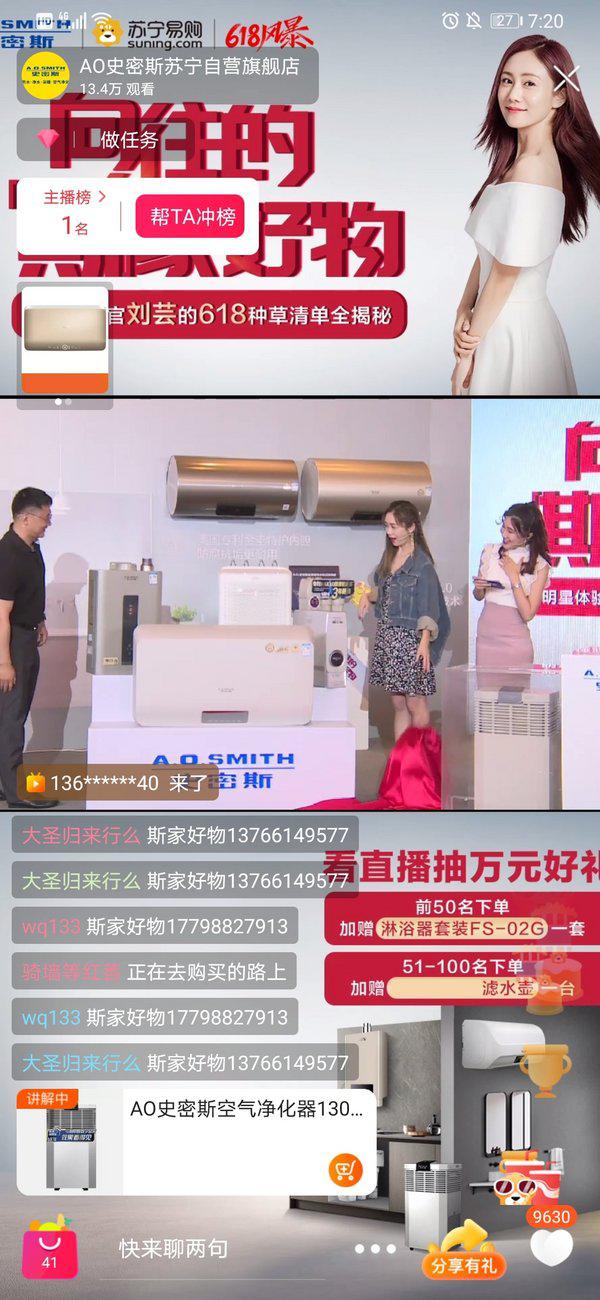Open the 主播榜 ranking list

point(73,198)
